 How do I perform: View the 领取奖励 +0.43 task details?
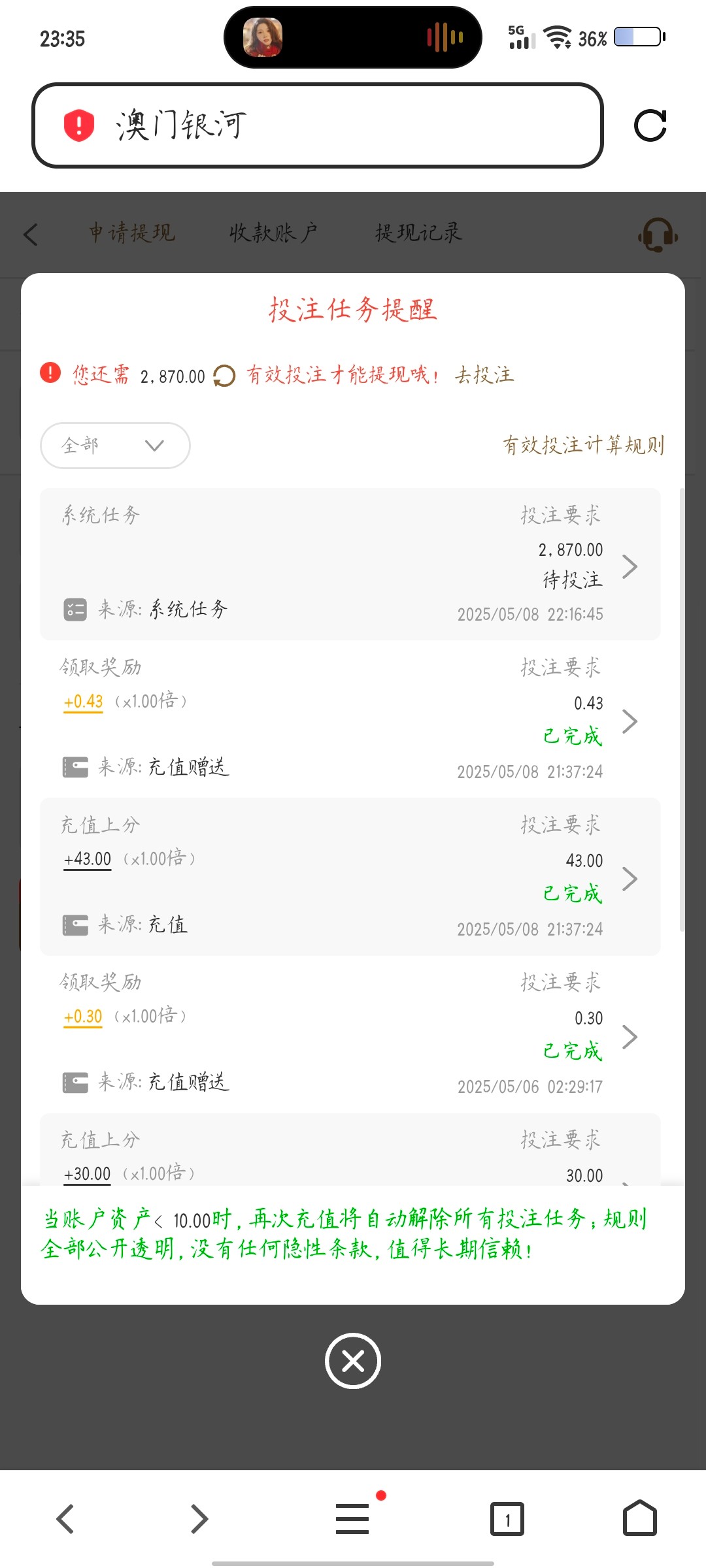[350, 719]
